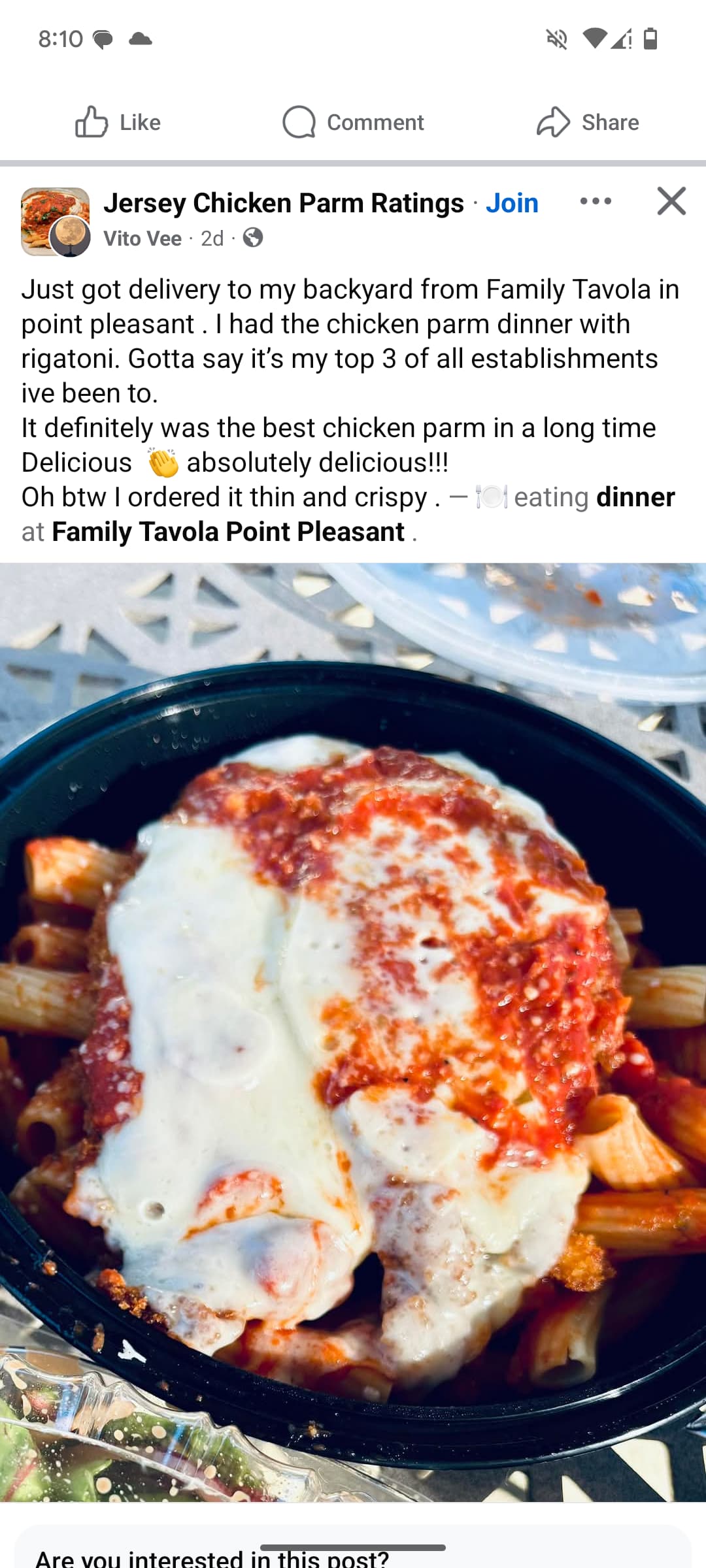
Task: Open Family Tavola Point Pleasant page
Action: coord(228,532)
